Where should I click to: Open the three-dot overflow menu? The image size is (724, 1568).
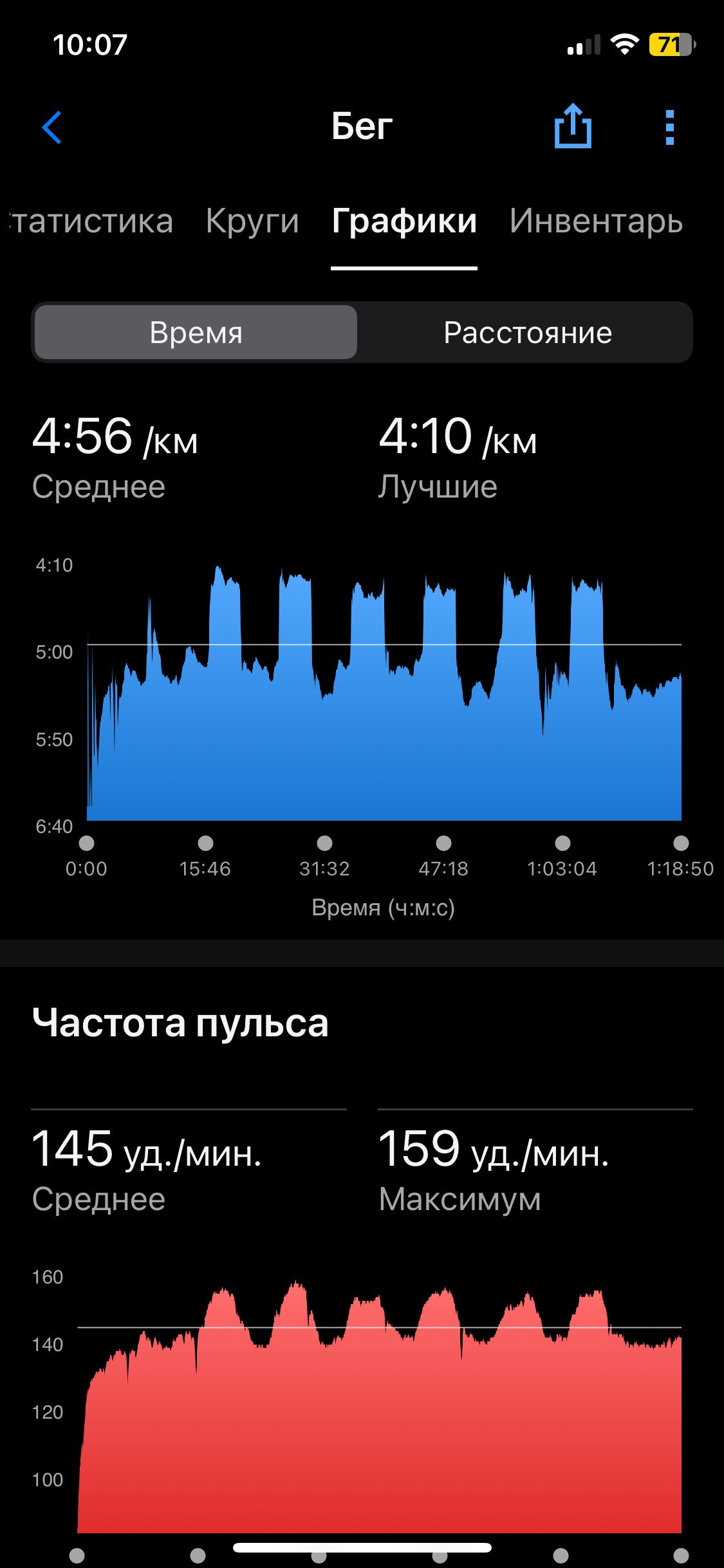(x=669, y=127)
